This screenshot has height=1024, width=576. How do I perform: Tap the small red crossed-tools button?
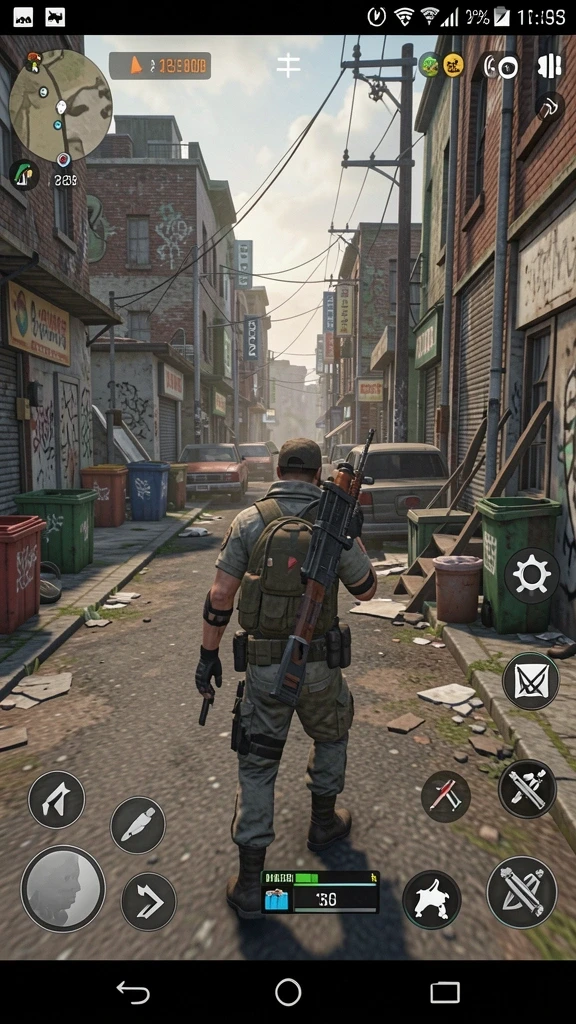pyautogui.click(x=445, y=797)
